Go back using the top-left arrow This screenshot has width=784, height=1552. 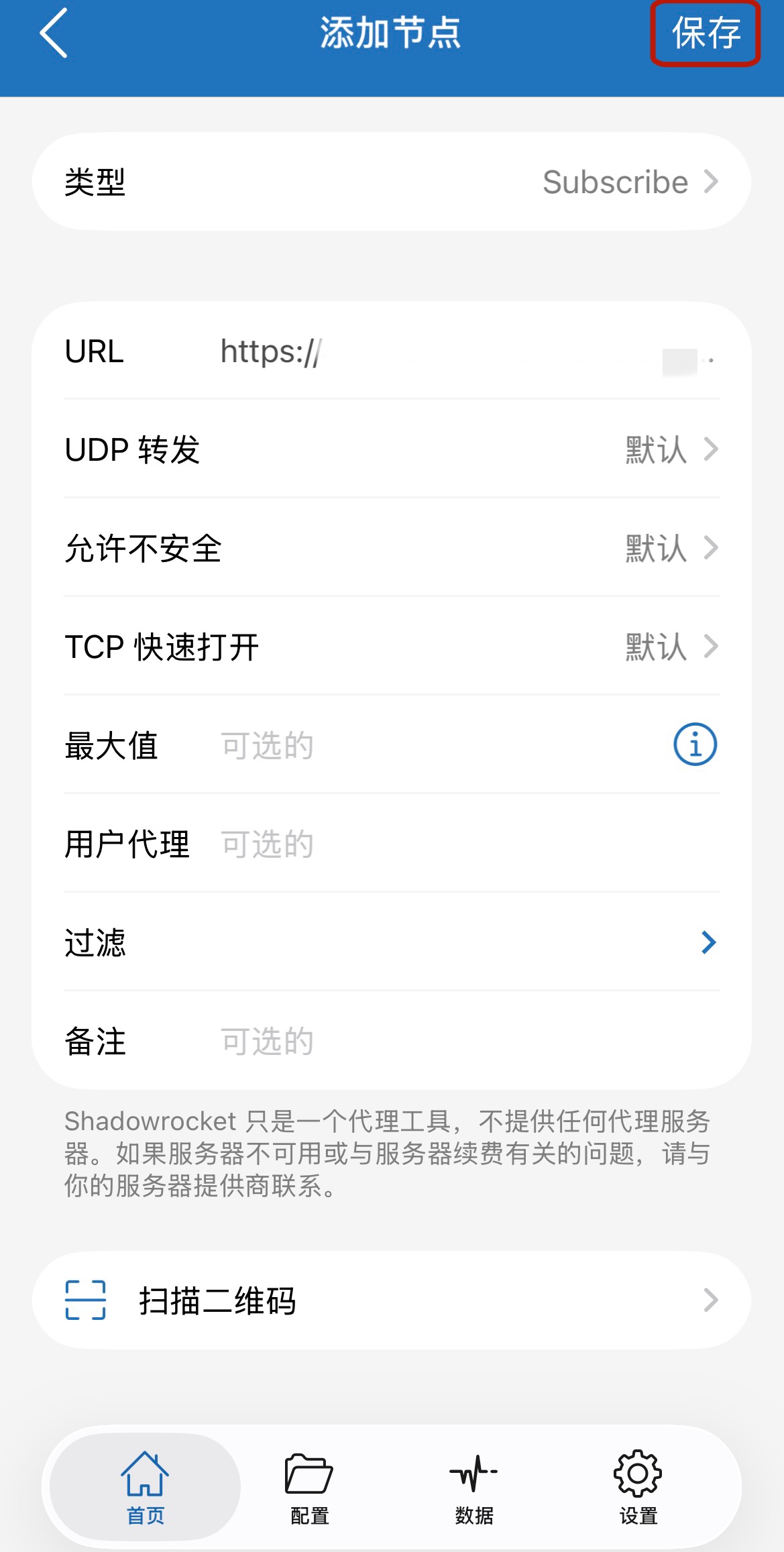pos(54,34)
